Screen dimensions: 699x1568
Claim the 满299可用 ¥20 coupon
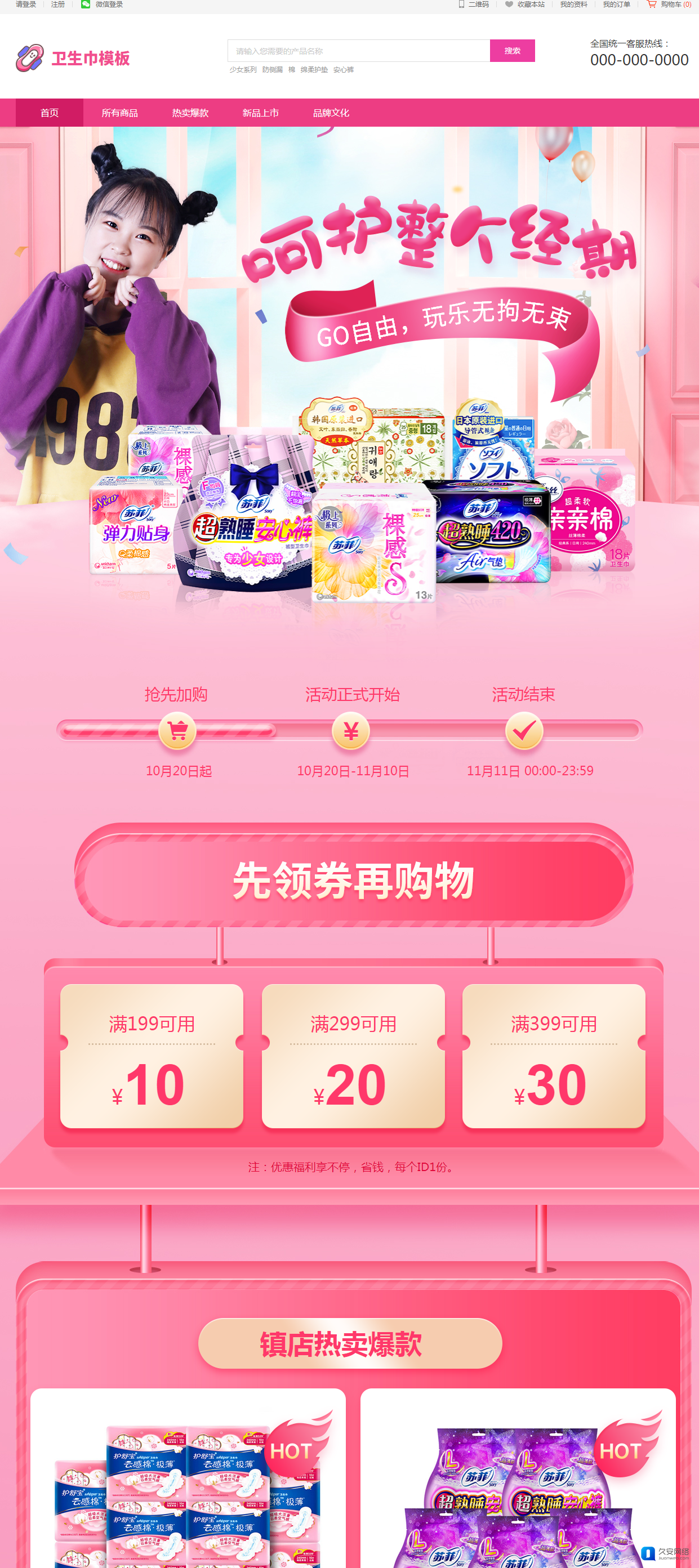pos(353,1056)
